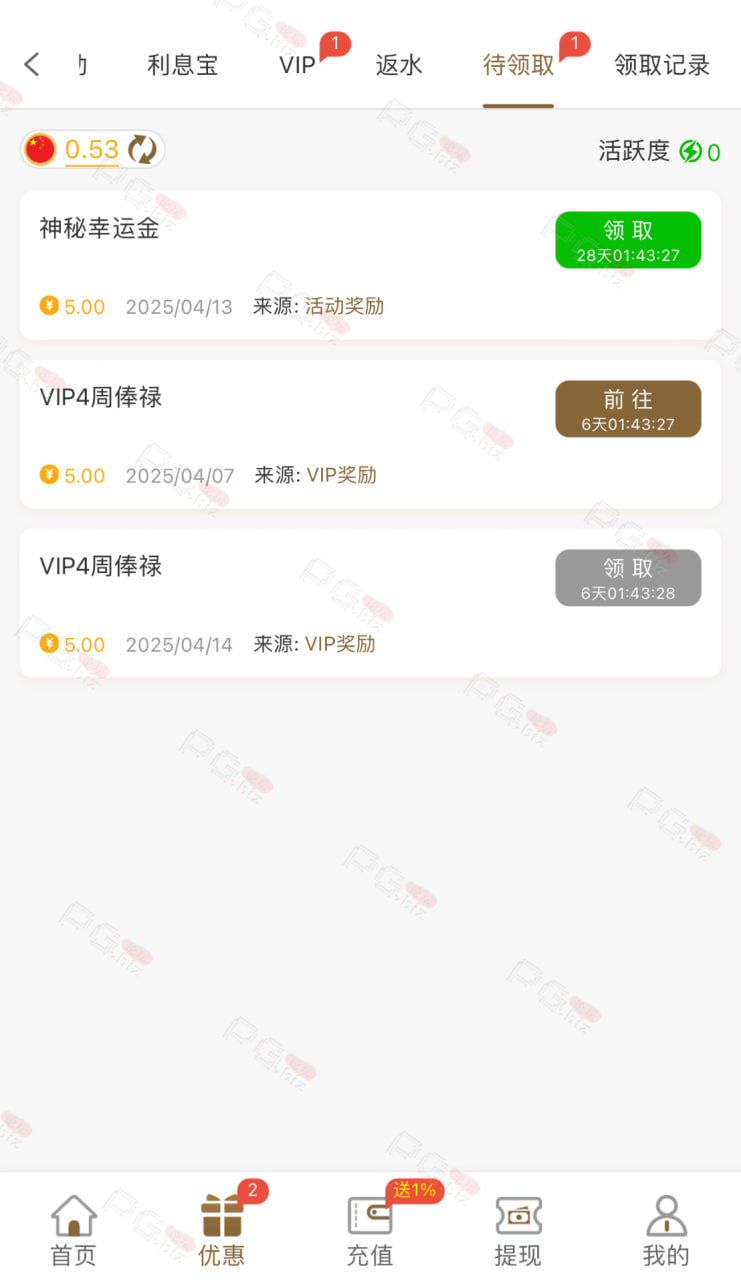
Task: Switch to the 利息宝 tab
Action: [182, 65]
